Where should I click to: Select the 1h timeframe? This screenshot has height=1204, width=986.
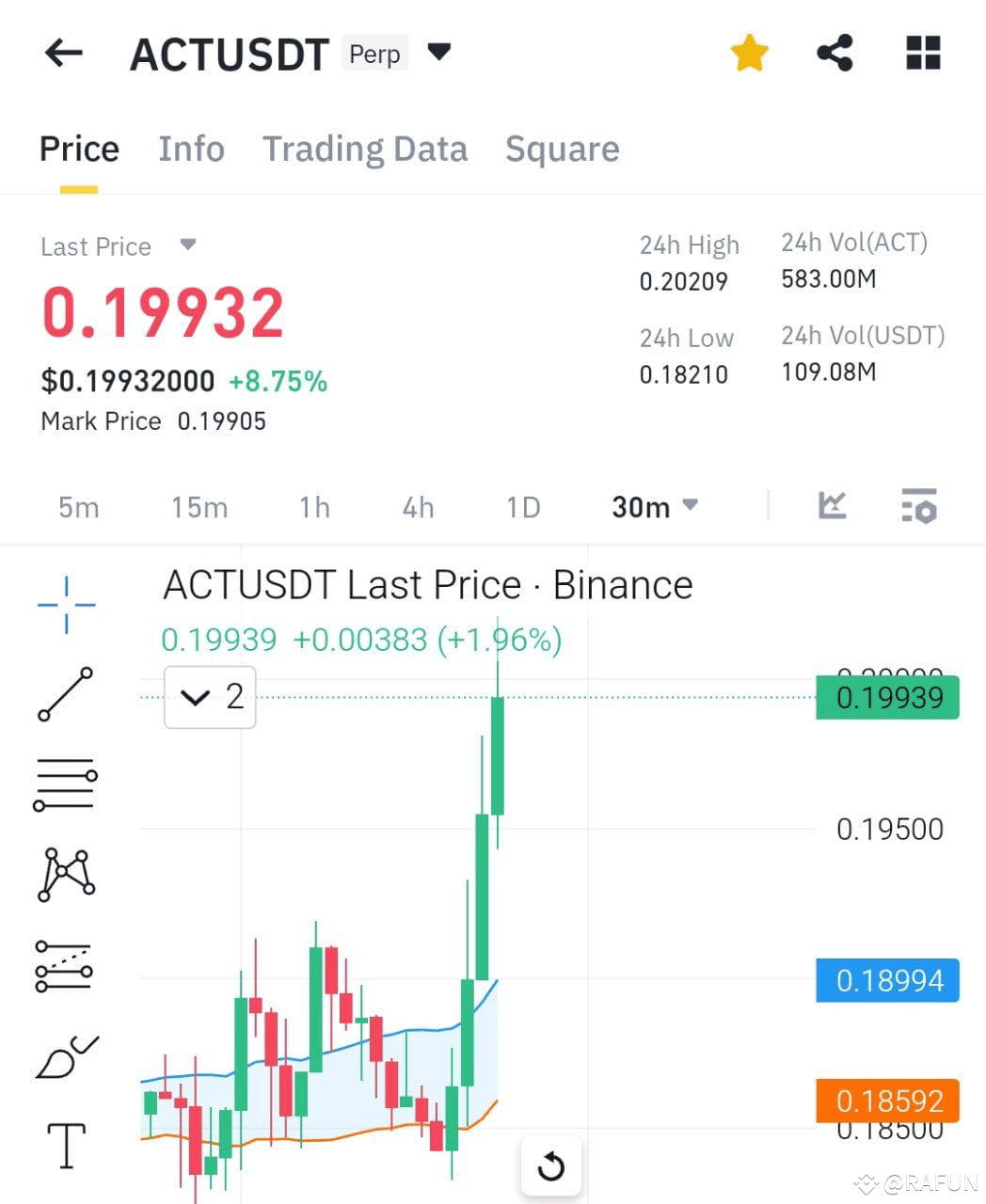click(313, 507)
